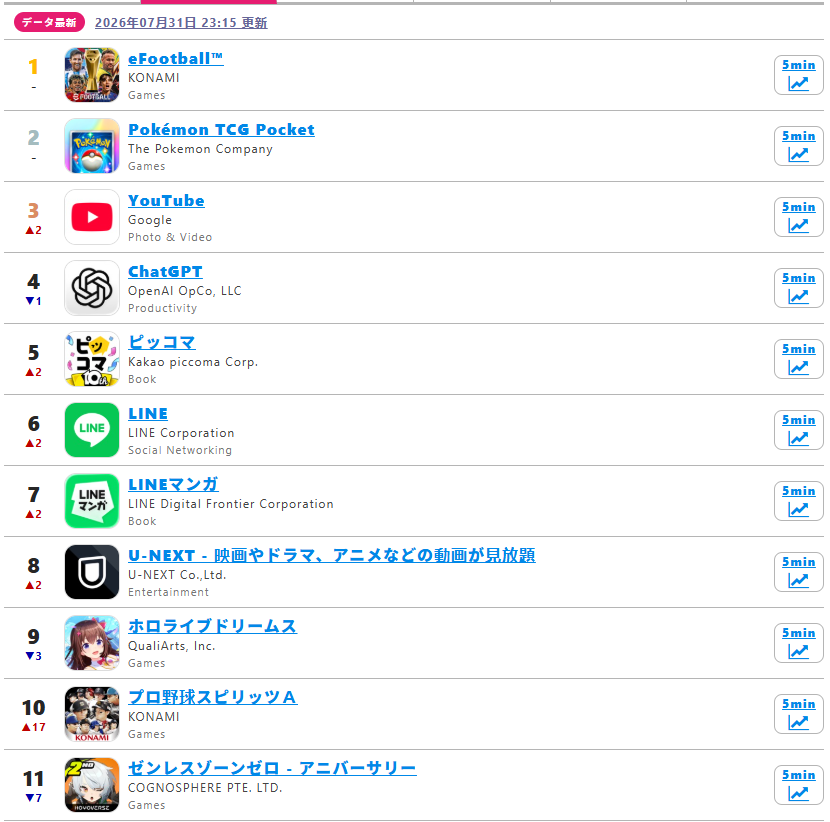Open the LINE app link
This screenshot has width=830, height=822.
(x=148, y=413)
